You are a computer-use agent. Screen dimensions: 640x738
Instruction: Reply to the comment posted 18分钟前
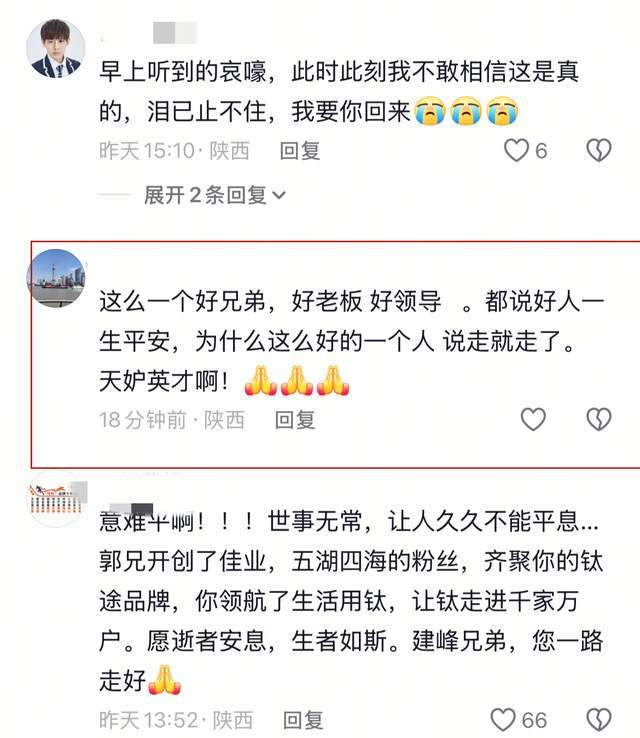coord(295,420)
